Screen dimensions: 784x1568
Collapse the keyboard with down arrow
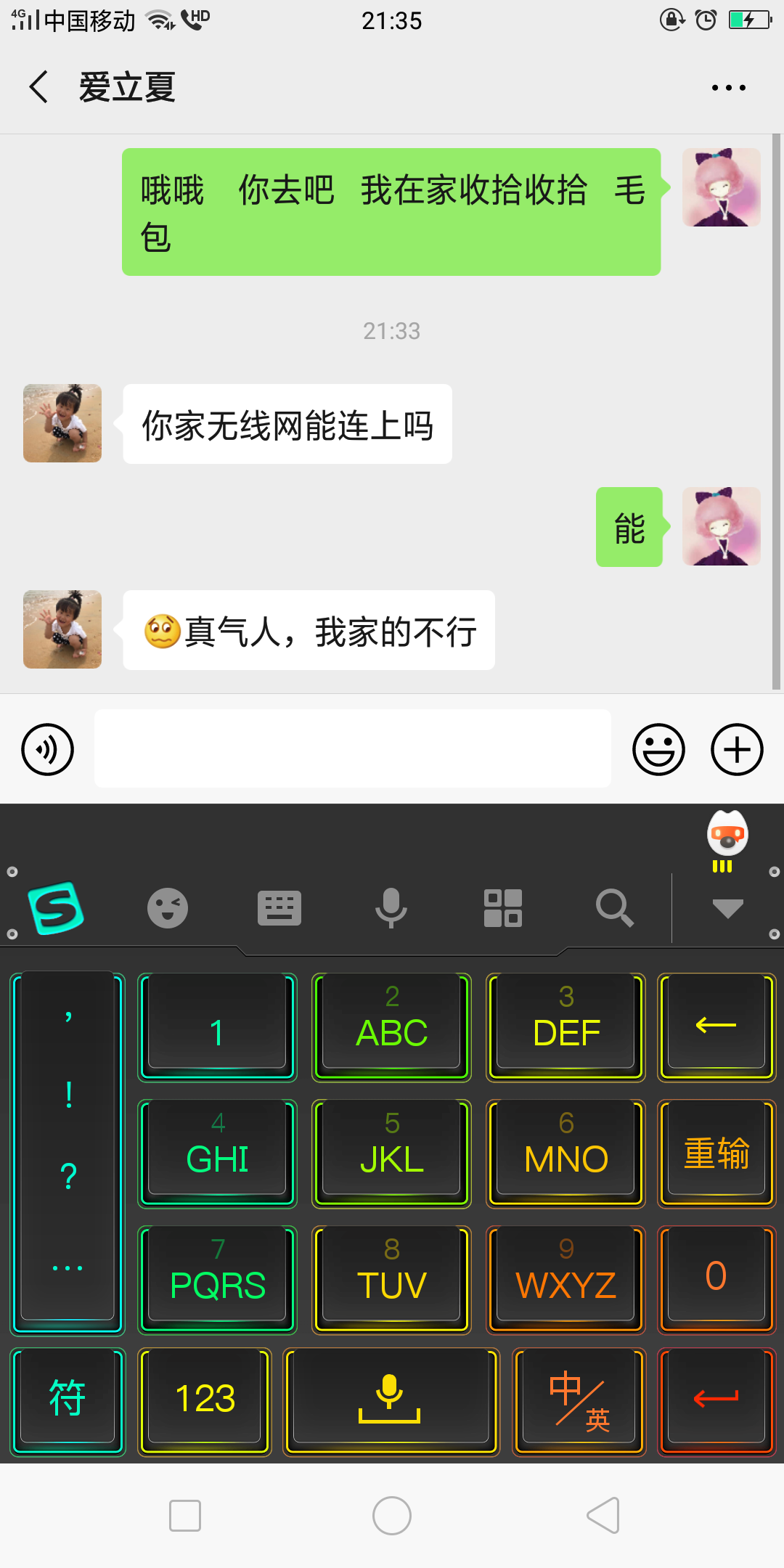click(727, 908)
